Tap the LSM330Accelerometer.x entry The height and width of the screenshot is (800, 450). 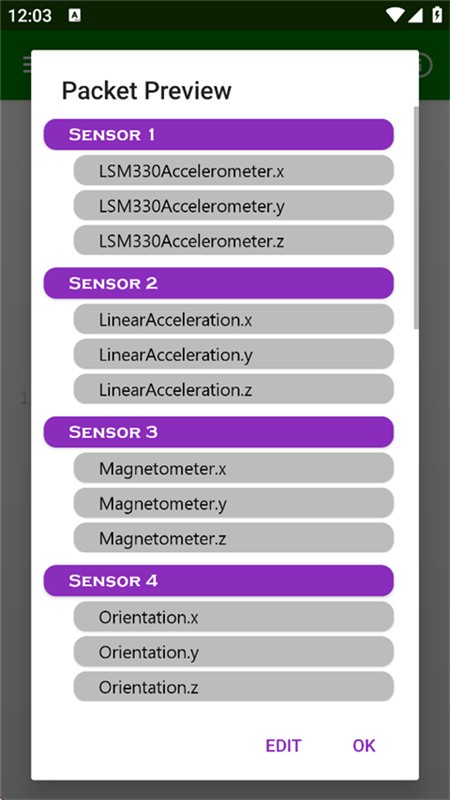234,170
